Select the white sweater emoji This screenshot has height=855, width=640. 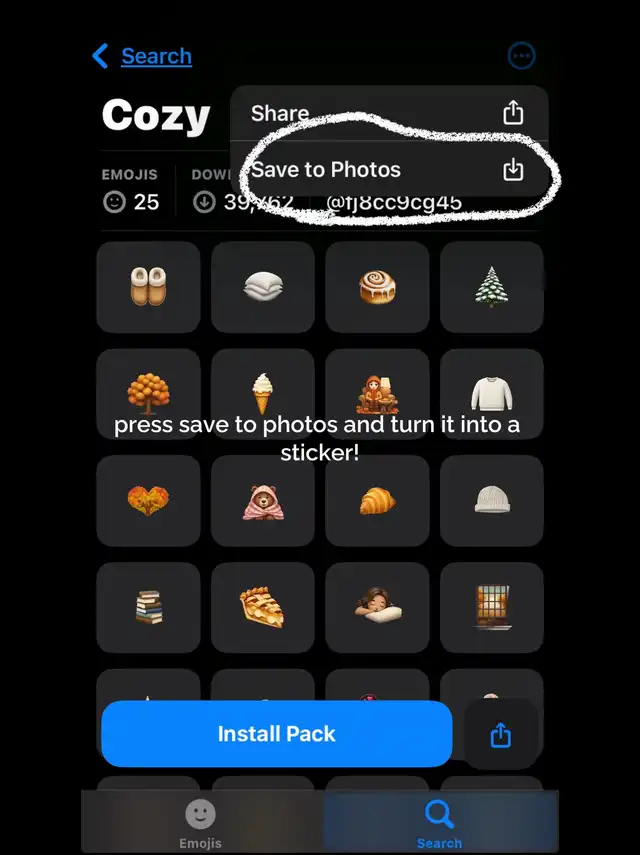[x=492, y=394]
